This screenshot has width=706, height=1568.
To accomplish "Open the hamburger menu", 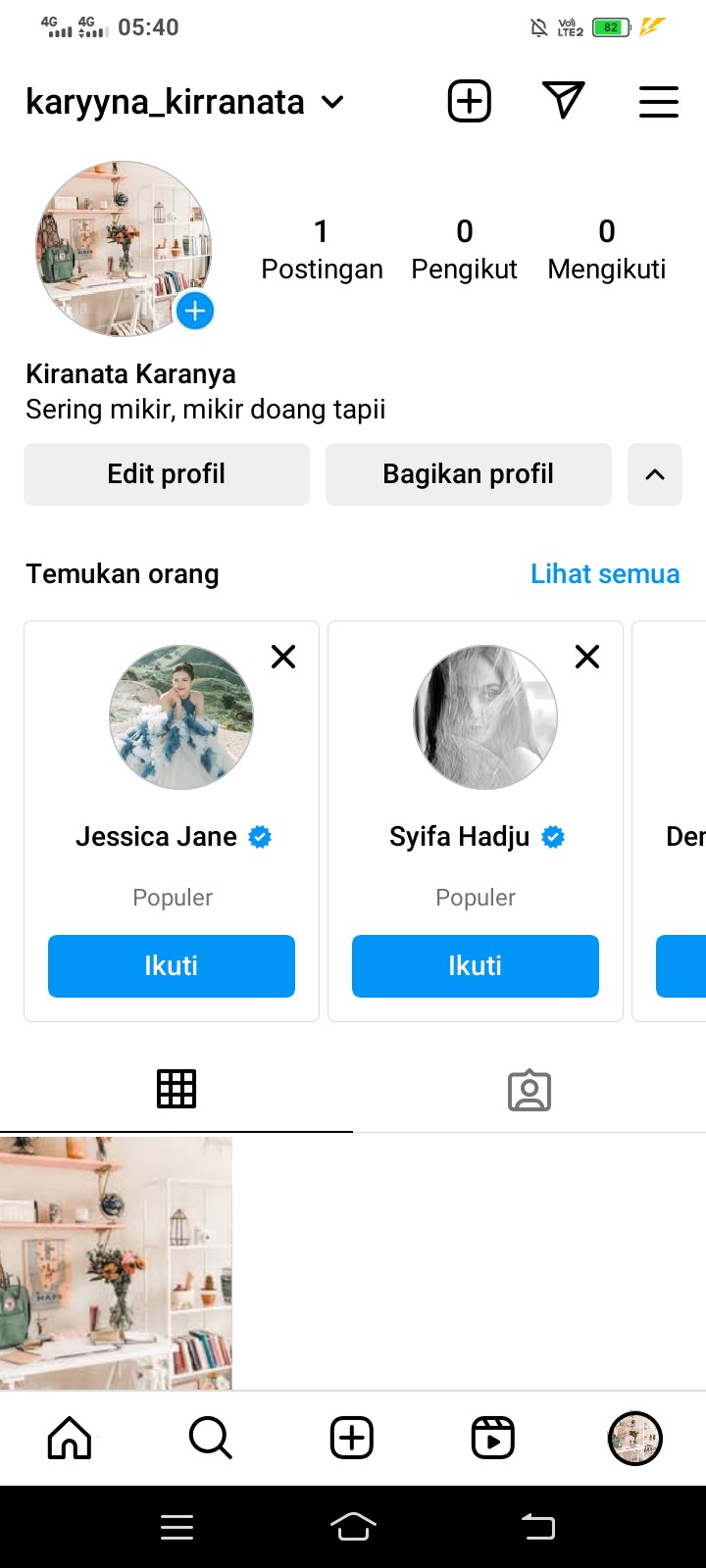I will coord(659,102).
